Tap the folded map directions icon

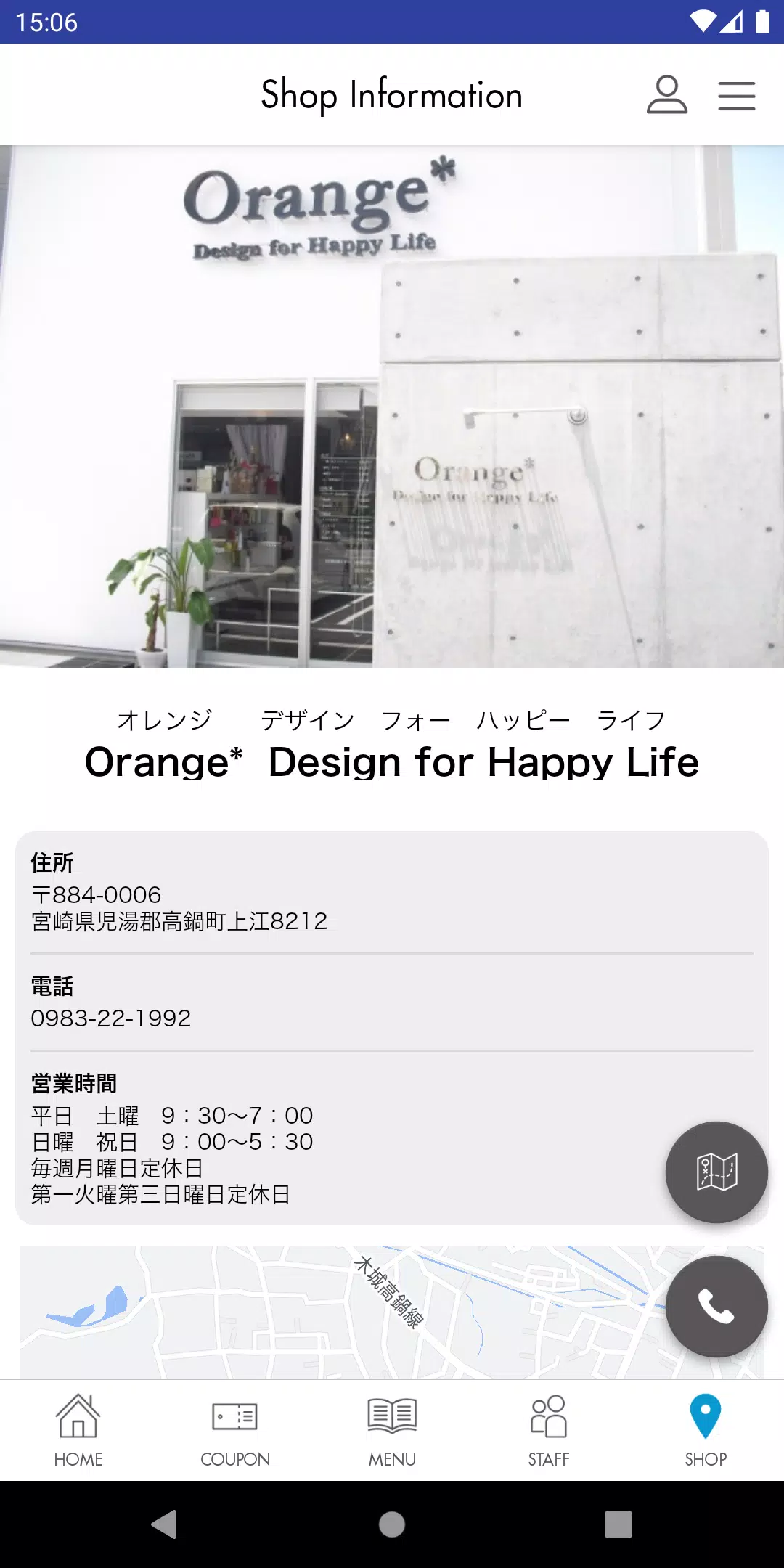point(716,1172)
